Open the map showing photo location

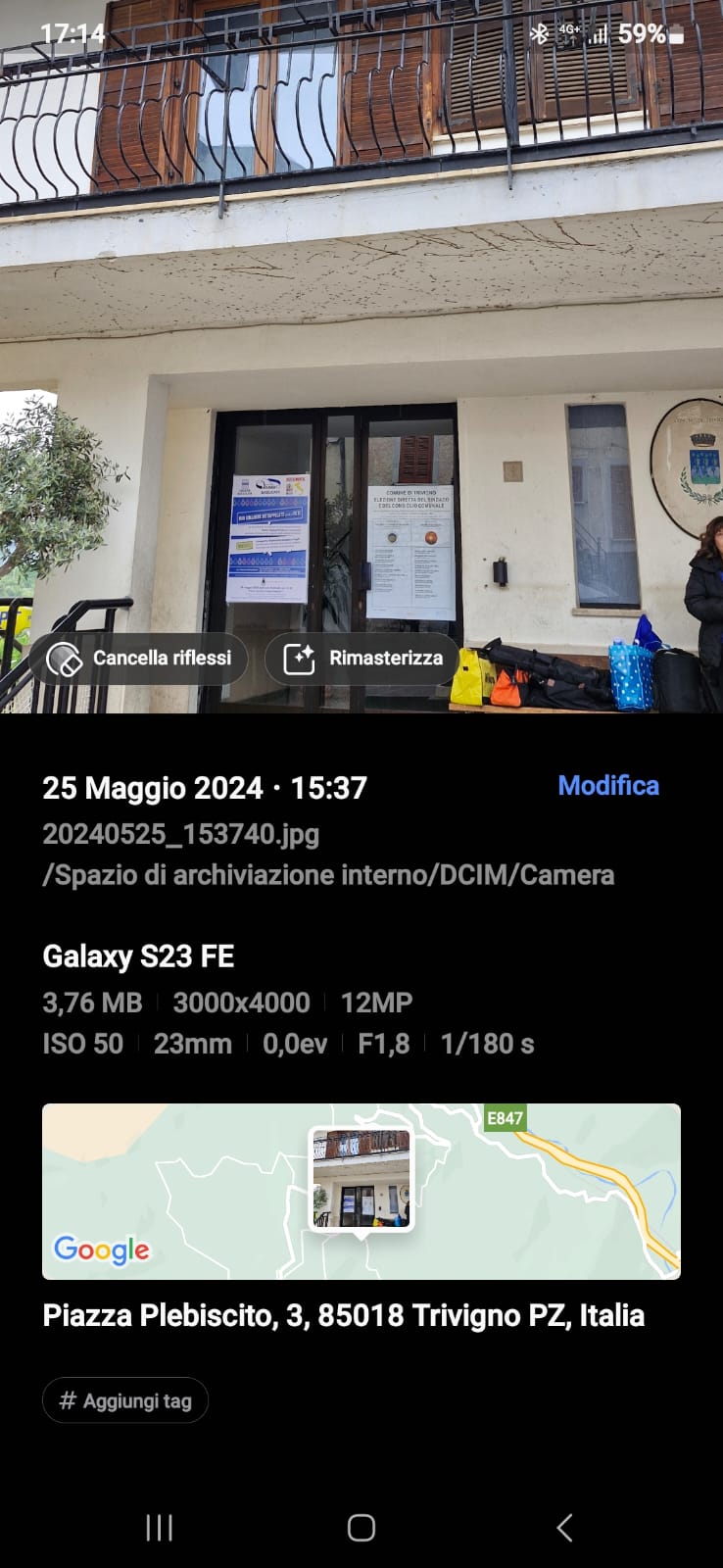point(361,1191)
